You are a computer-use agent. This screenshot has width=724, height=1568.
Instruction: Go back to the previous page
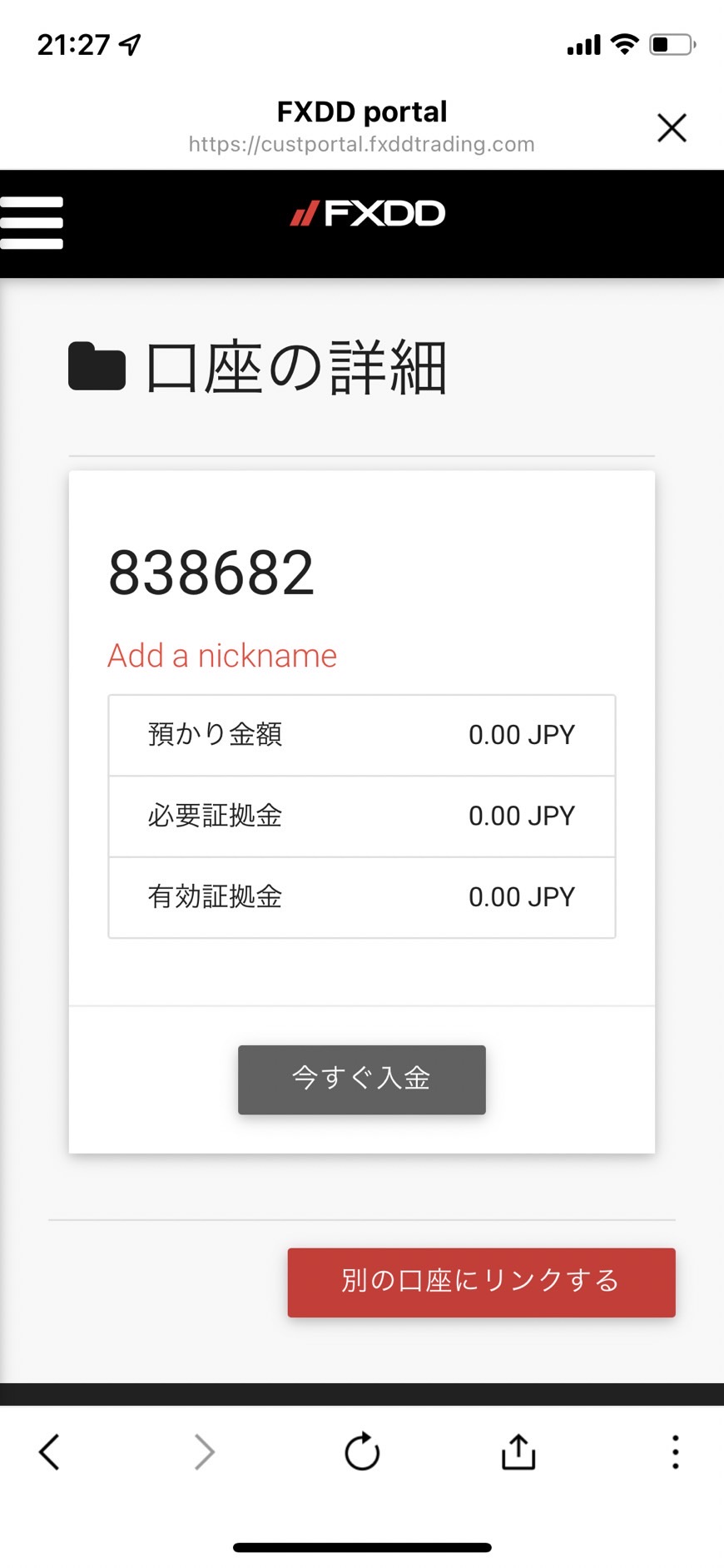click(49, 1452)
